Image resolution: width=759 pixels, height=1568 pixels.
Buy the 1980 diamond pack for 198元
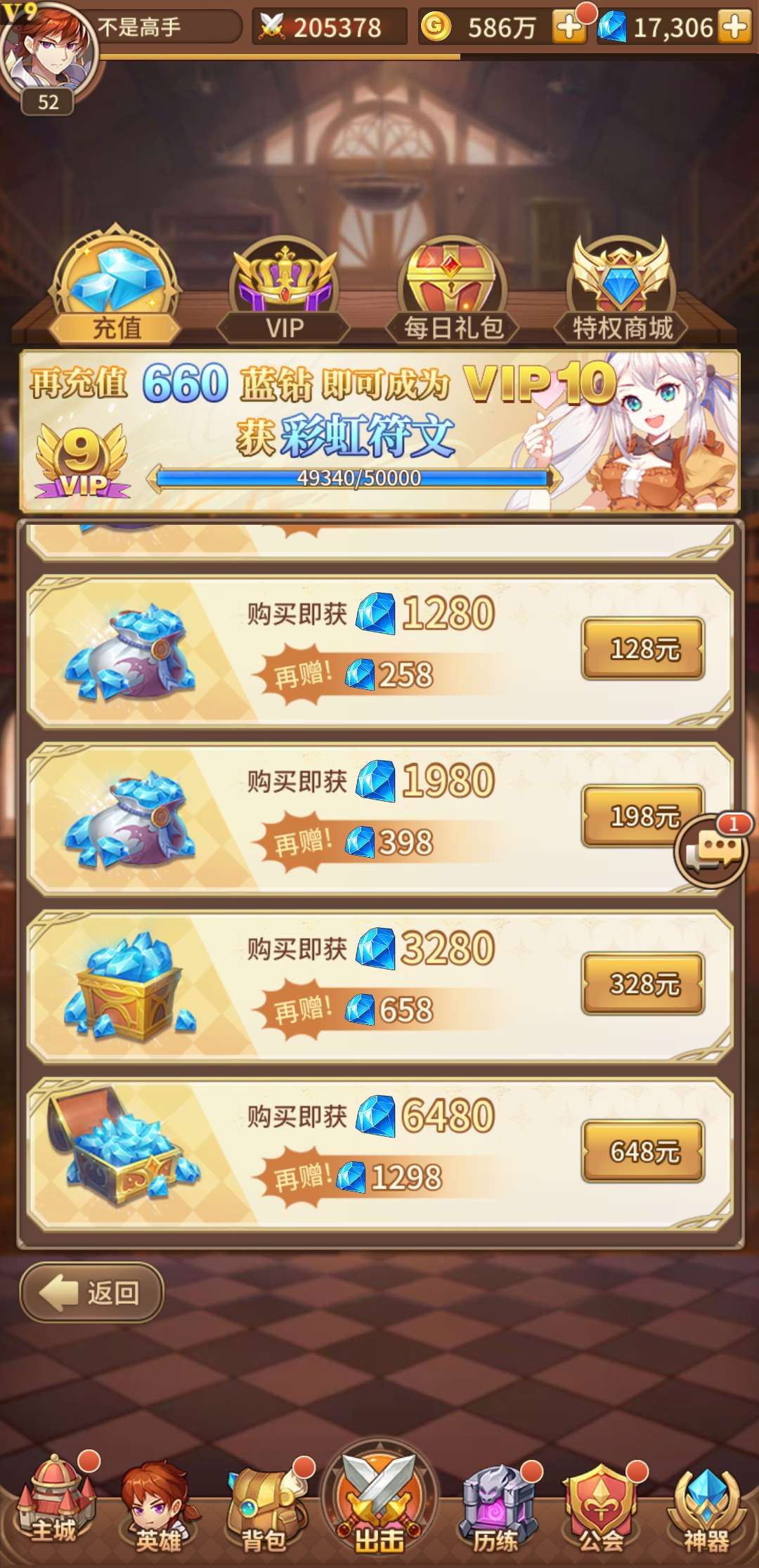click(x=632, y=815)
